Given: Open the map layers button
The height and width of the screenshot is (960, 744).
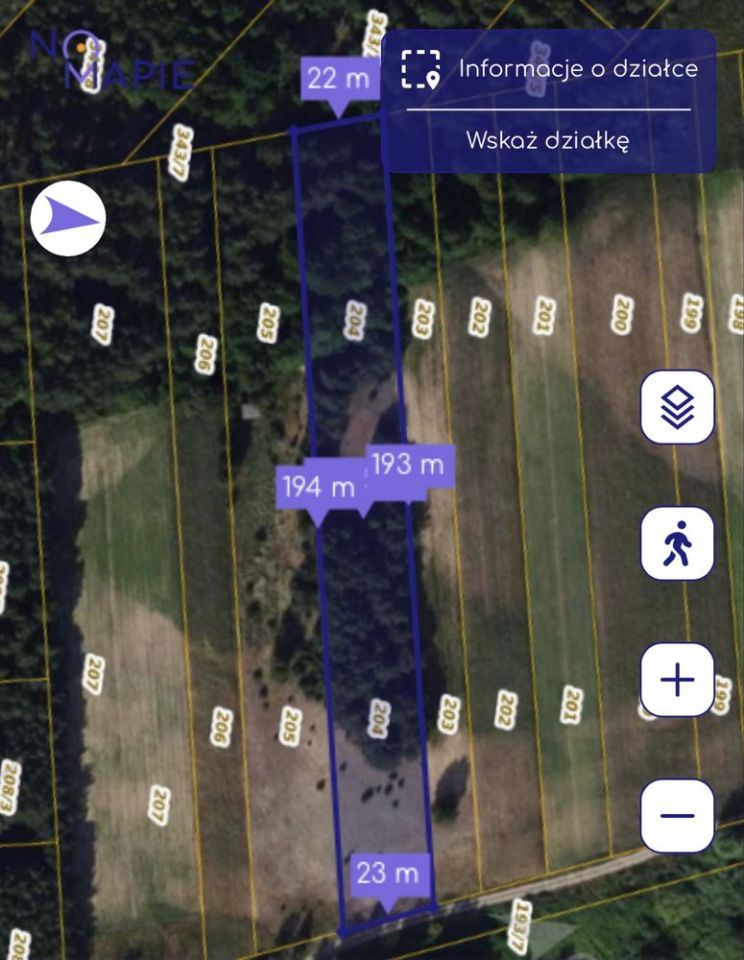Looking at the screenshot, I should (x=677, y=407).
